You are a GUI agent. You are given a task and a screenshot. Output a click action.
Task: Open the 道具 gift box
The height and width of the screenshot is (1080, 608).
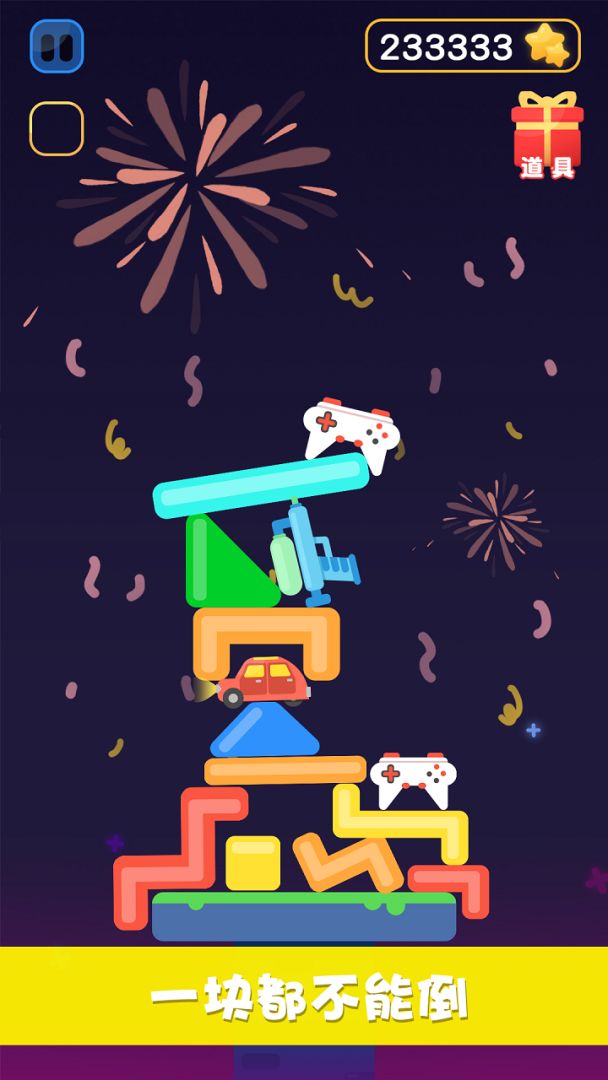click(x=547, y=134)
